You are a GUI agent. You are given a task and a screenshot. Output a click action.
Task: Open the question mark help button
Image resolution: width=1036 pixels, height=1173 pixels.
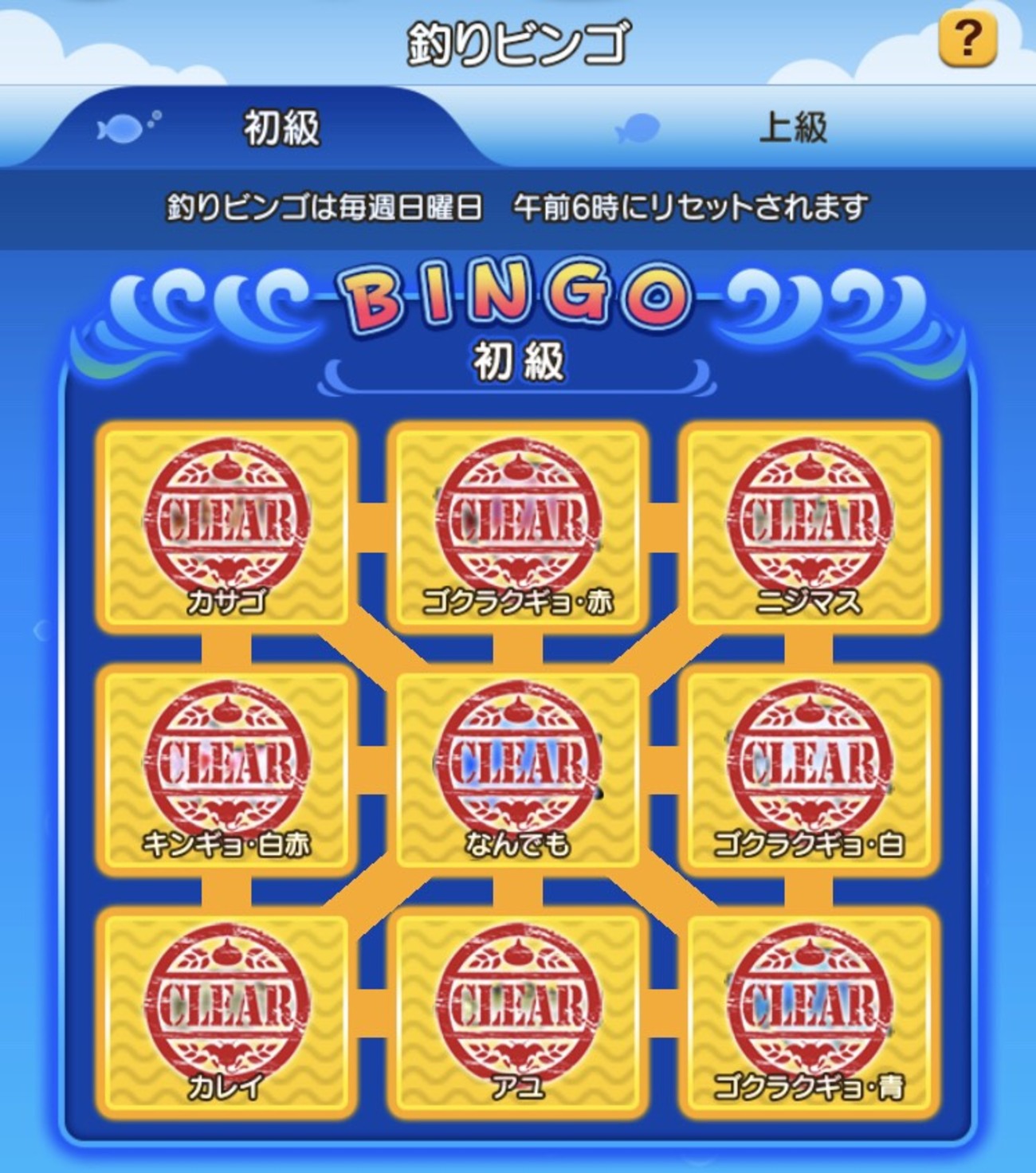tap(967, 38)
